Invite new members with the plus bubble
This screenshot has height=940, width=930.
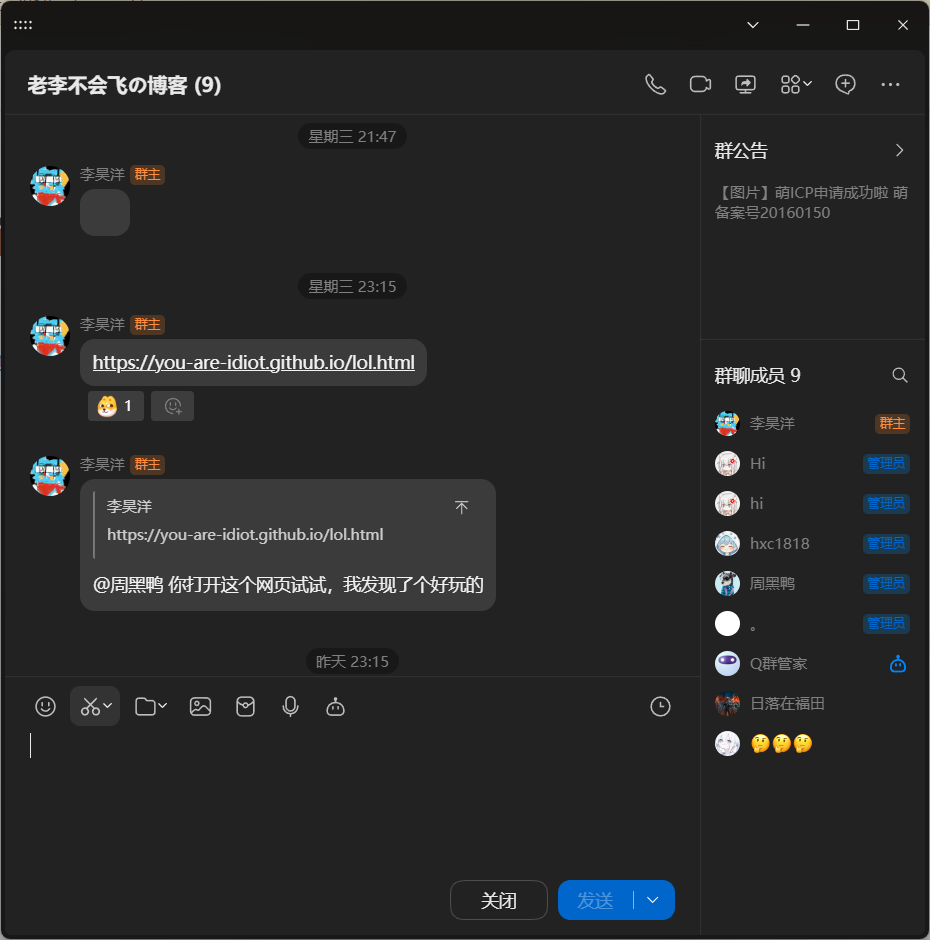tap(845, 84)
